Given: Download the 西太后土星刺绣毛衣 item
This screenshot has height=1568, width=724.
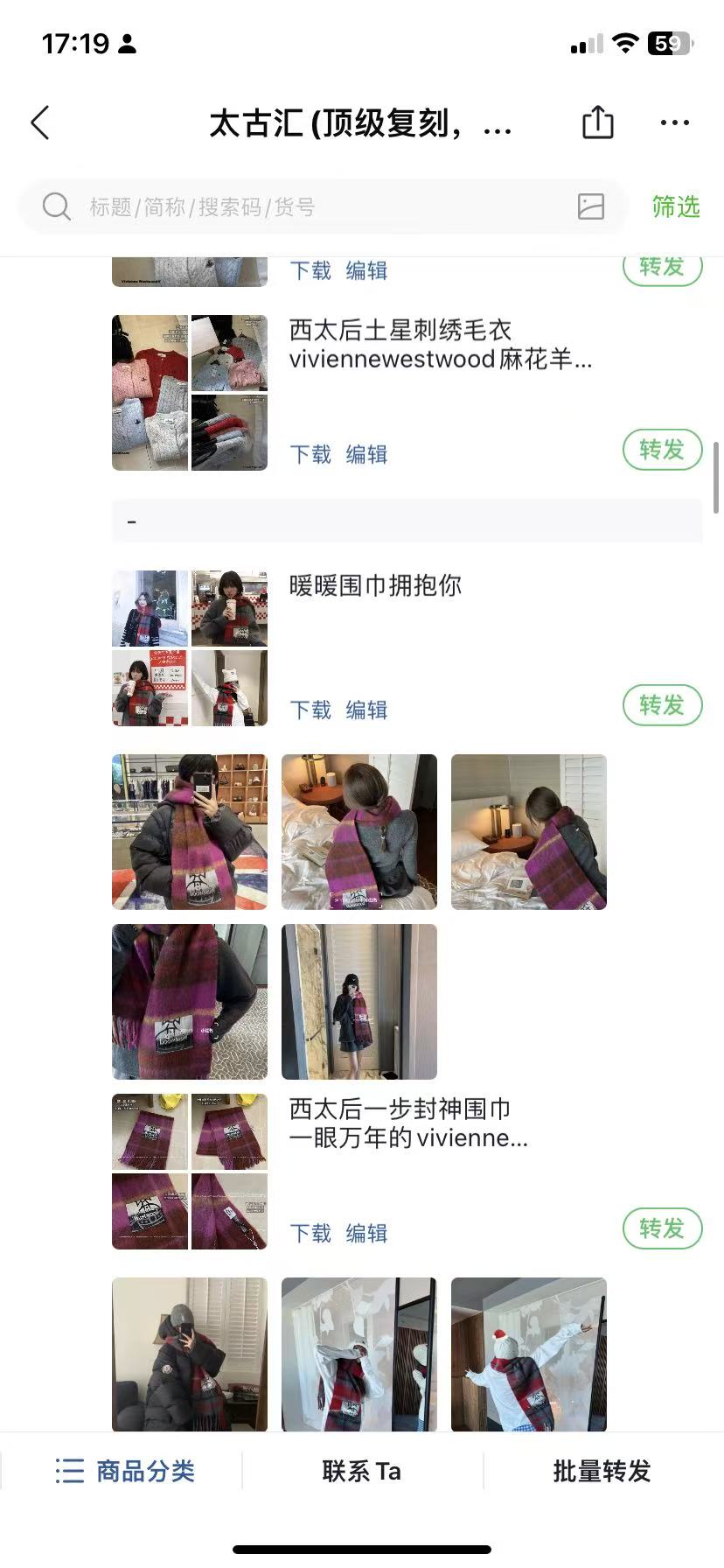Looking at the screenshot, I should point(310,454).
